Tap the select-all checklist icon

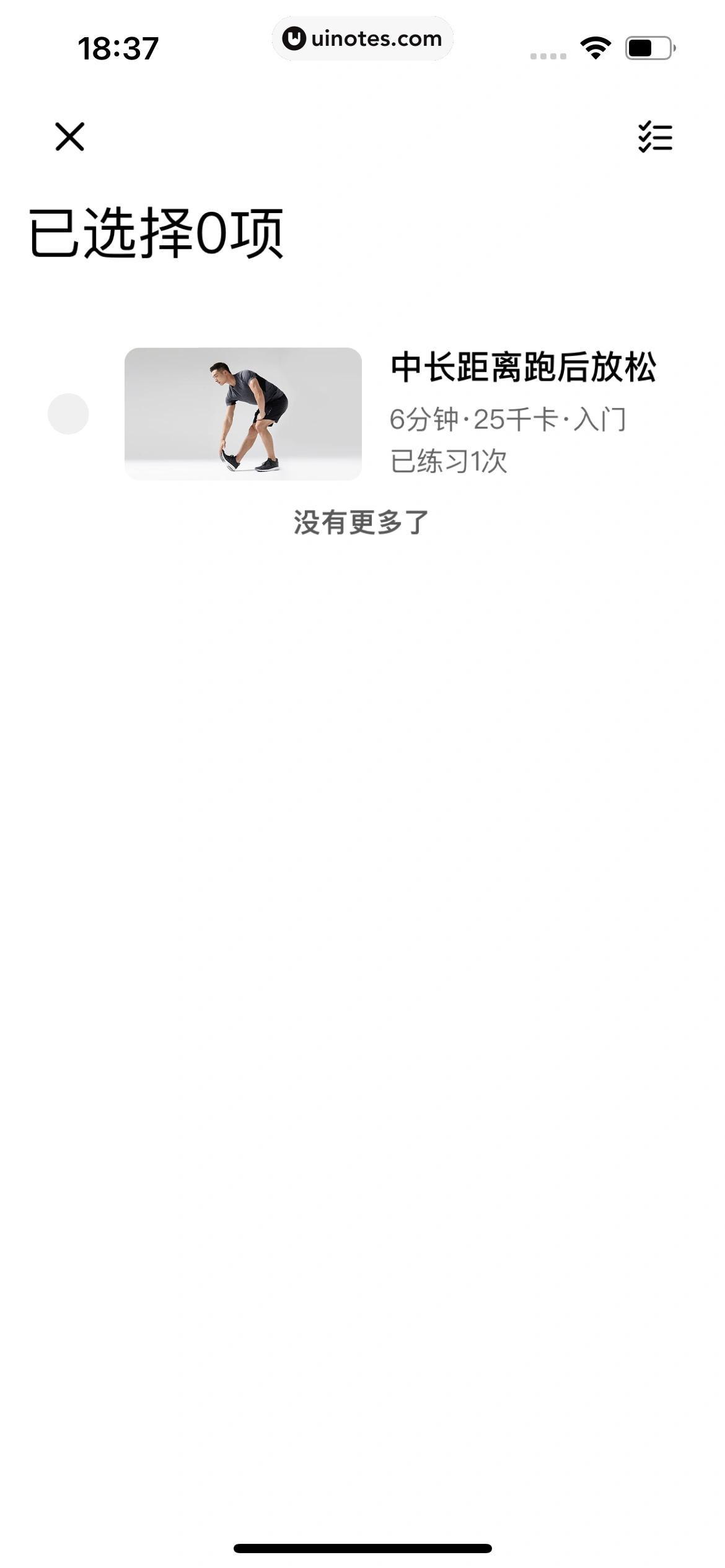[655, 137]
